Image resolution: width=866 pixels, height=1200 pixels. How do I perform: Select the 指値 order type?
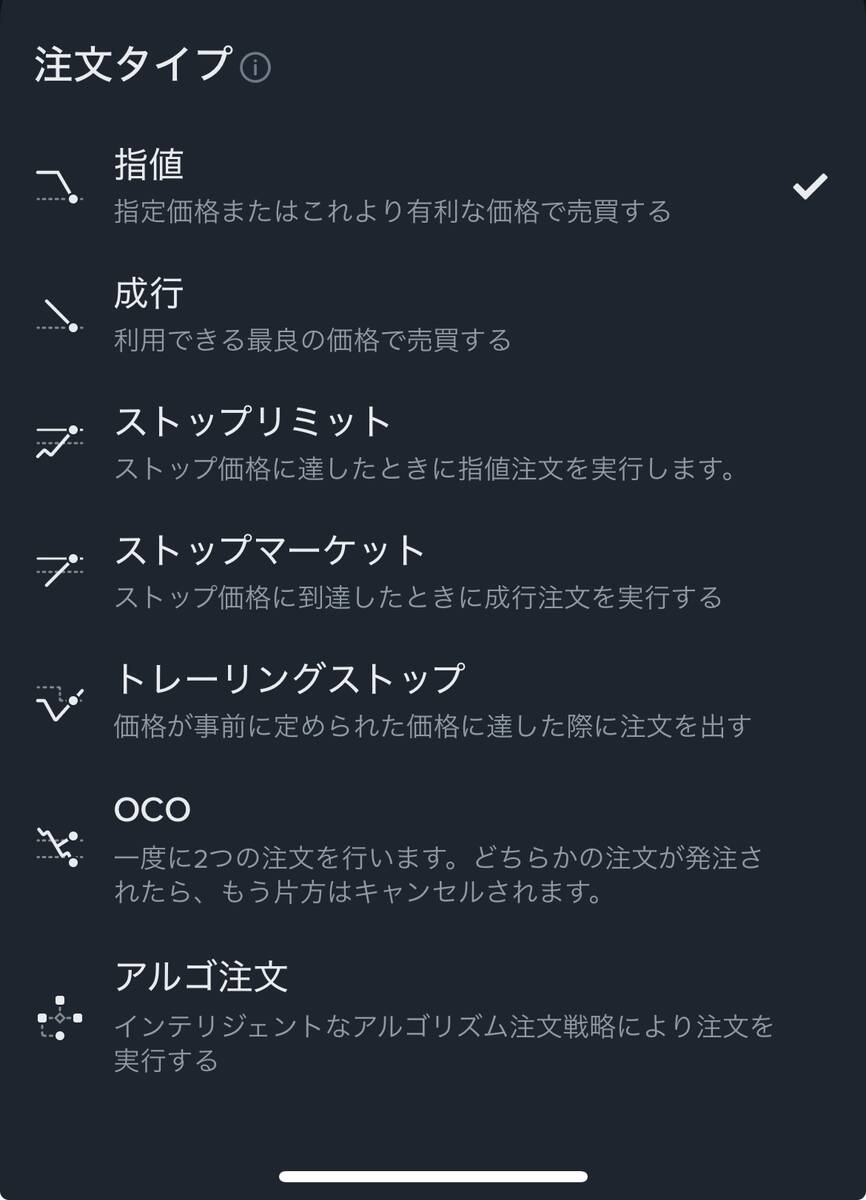[148, 166]
